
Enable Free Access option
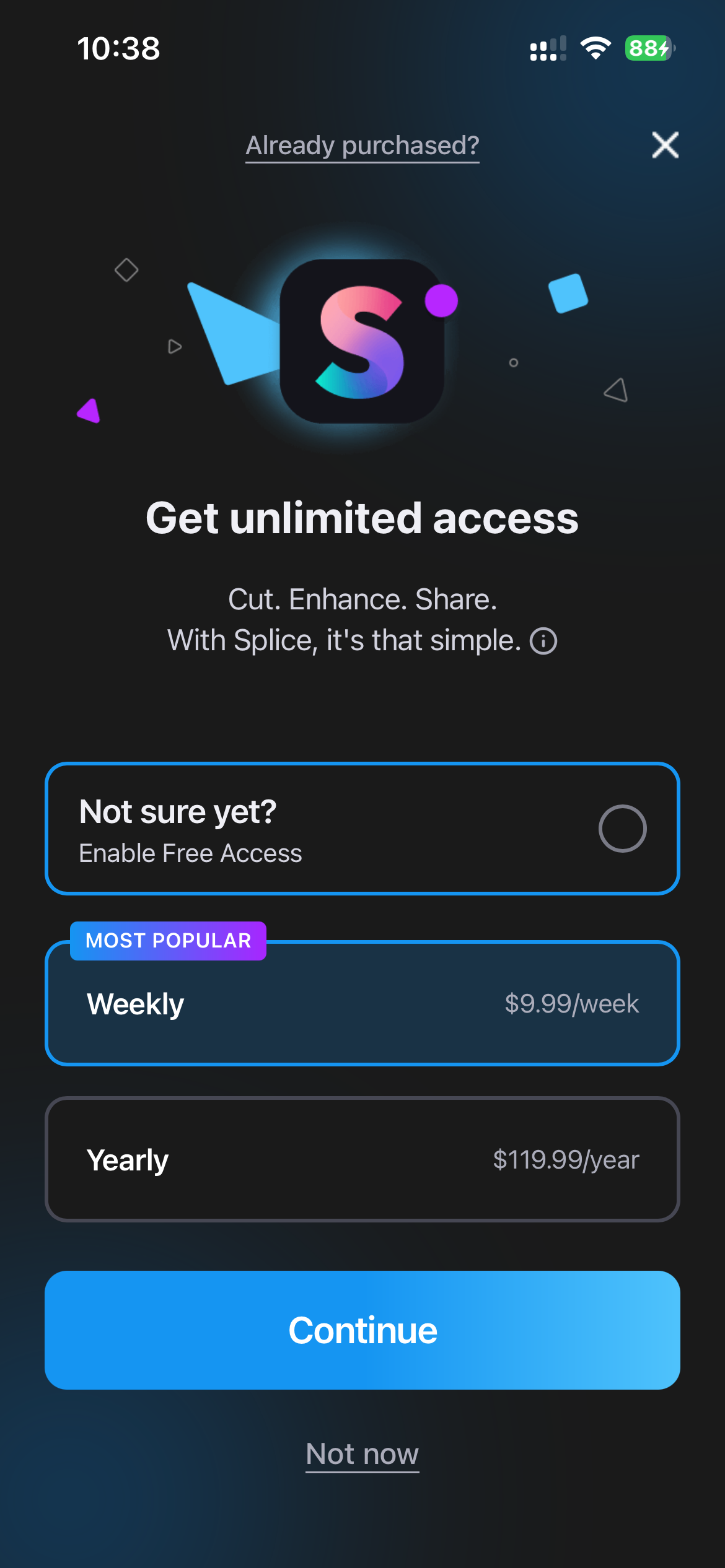coord(622,829)
